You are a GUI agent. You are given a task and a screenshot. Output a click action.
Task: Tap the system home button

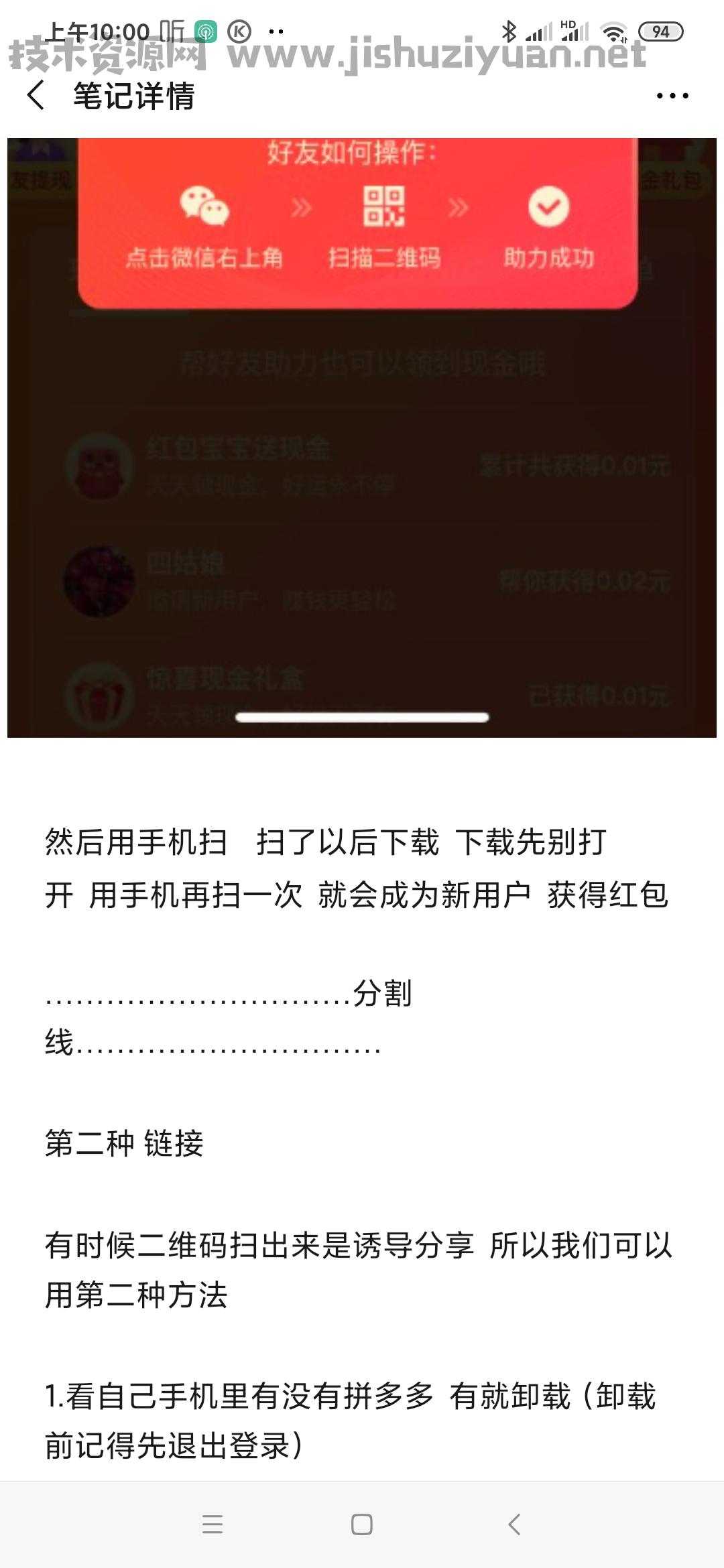(x=362, y=1524)
